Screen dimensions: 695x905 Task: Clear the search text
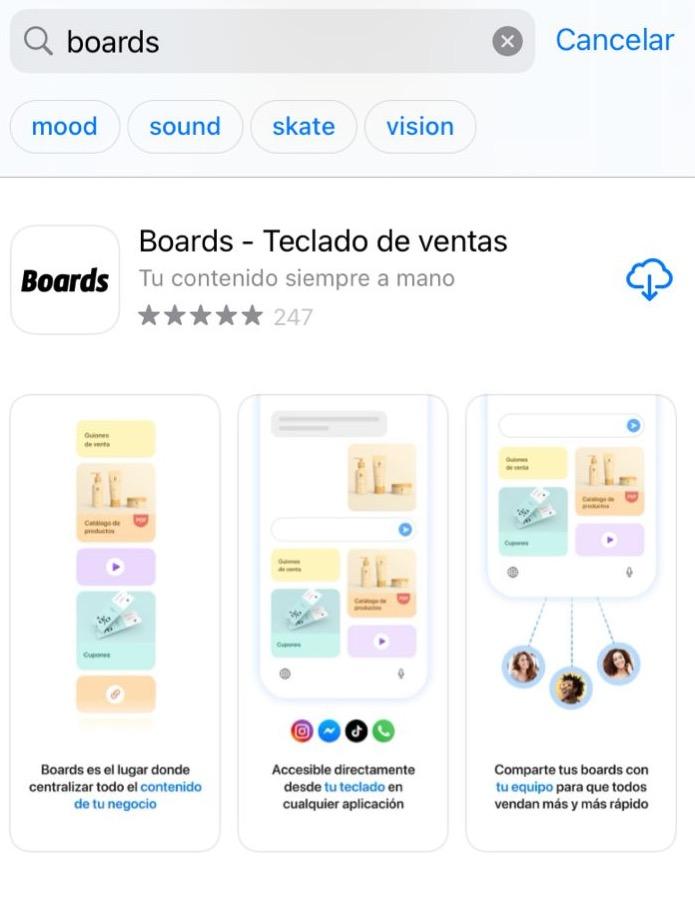click(x=507, y=41)
